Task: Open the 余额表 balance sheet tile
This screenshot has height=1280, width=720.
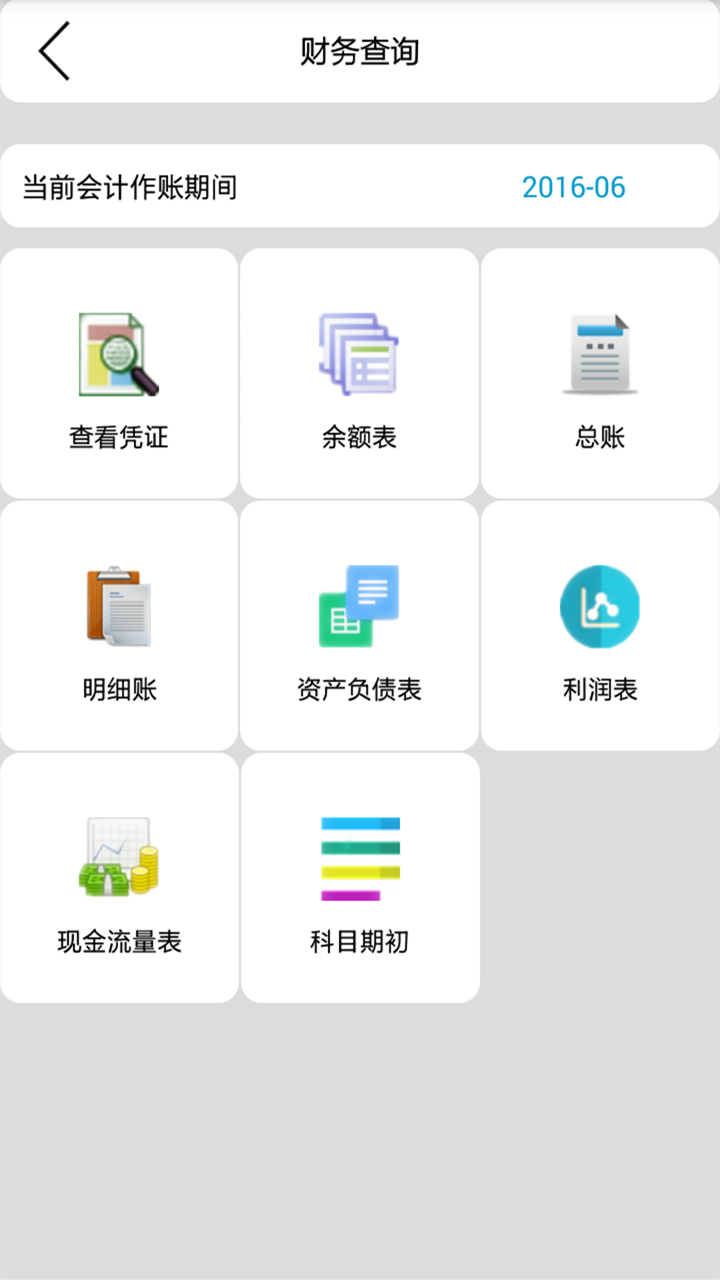Action: tap(359, 374)
